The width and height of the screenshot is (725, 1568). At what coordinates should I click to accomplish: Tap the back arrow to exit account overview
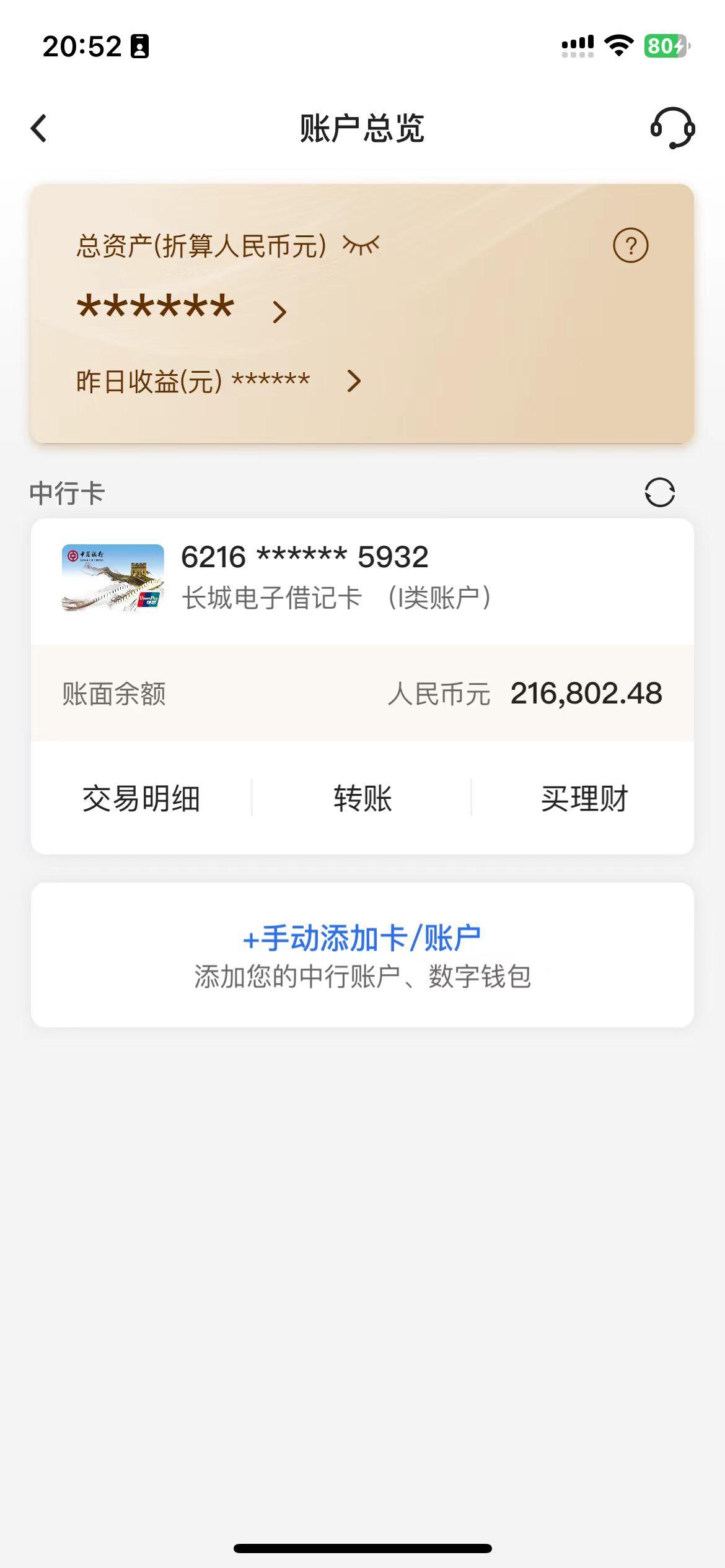point(38,129)
